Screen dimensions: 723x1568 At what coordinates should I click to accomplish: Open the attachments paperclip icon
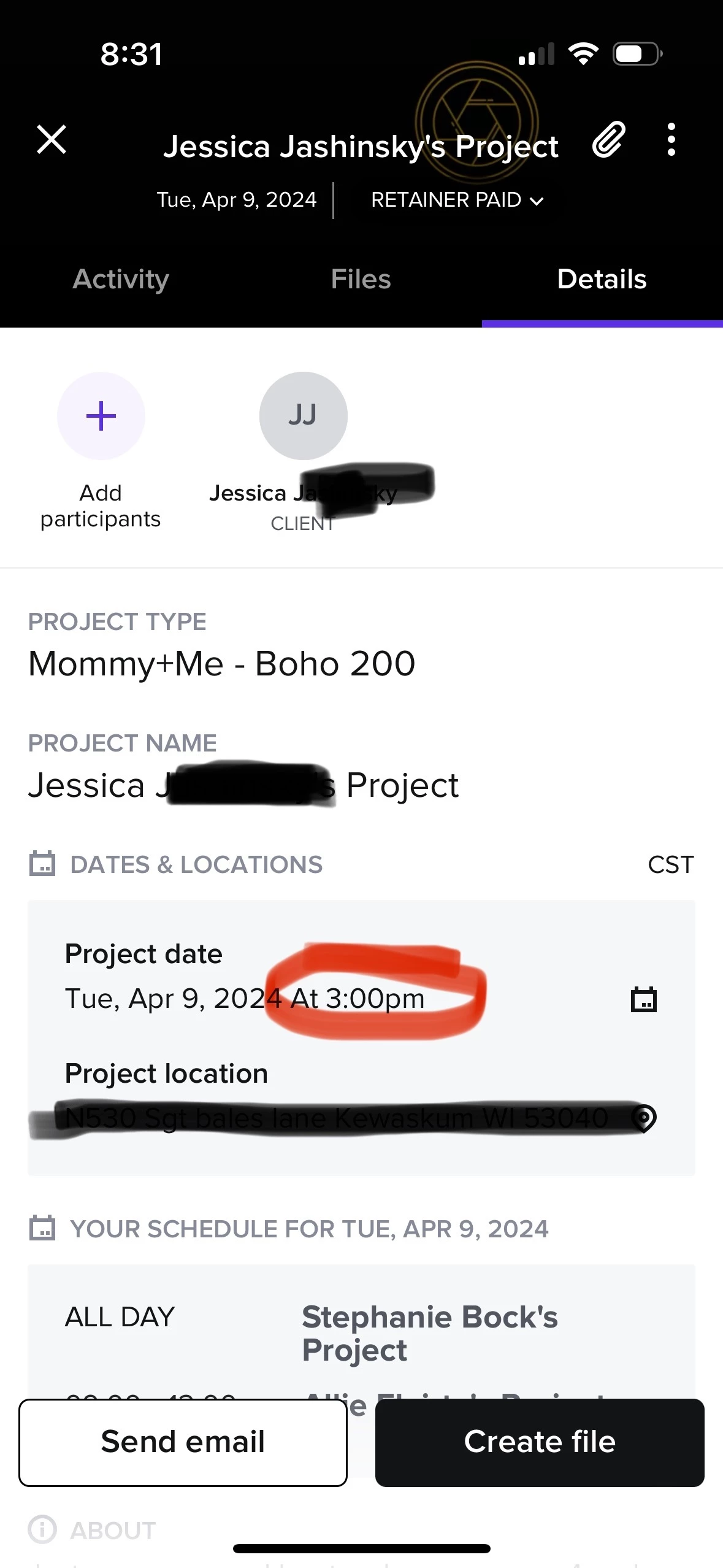tap(608, 139)
